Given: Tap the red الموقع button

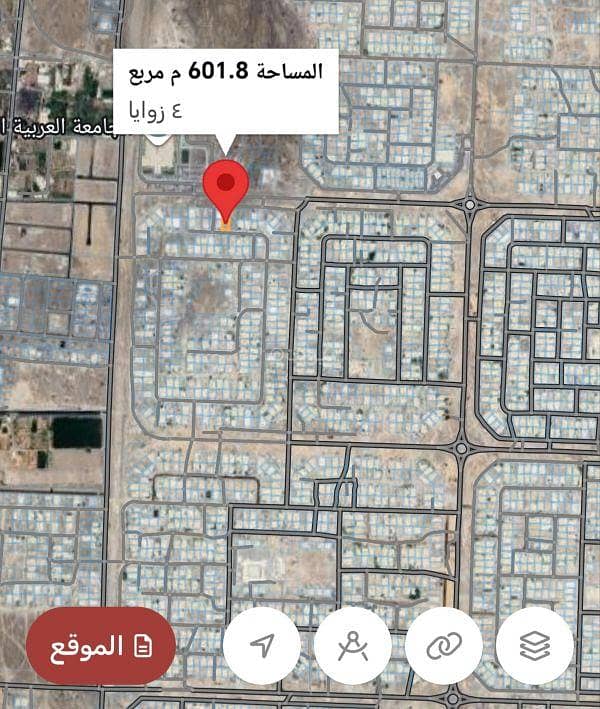Looking at the screenshot, I should (100, 646).
